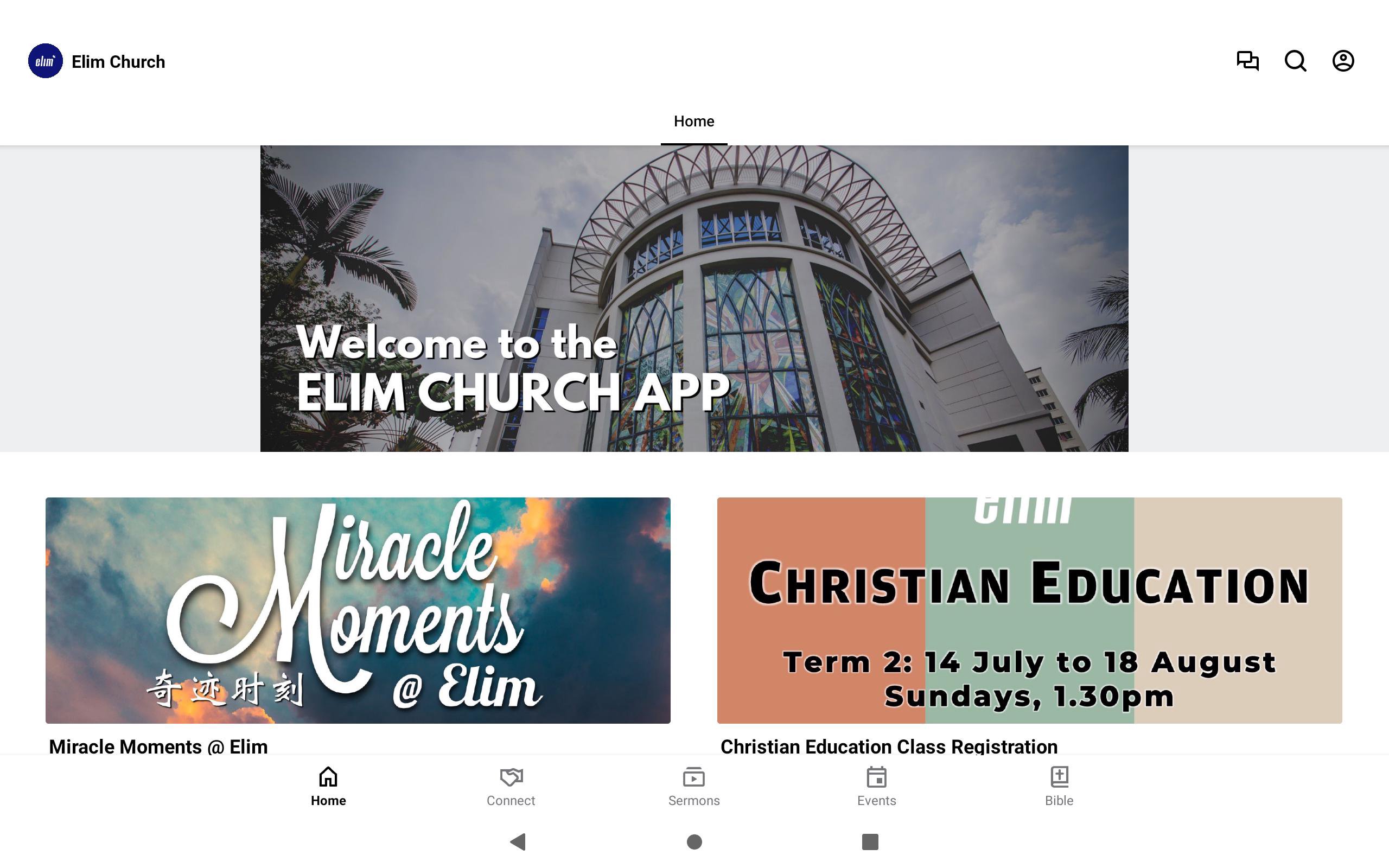This screenshot has height=868, width=1389.
Task: Open the Miracle Moments @ Elim card
Action: click(358, 610)
